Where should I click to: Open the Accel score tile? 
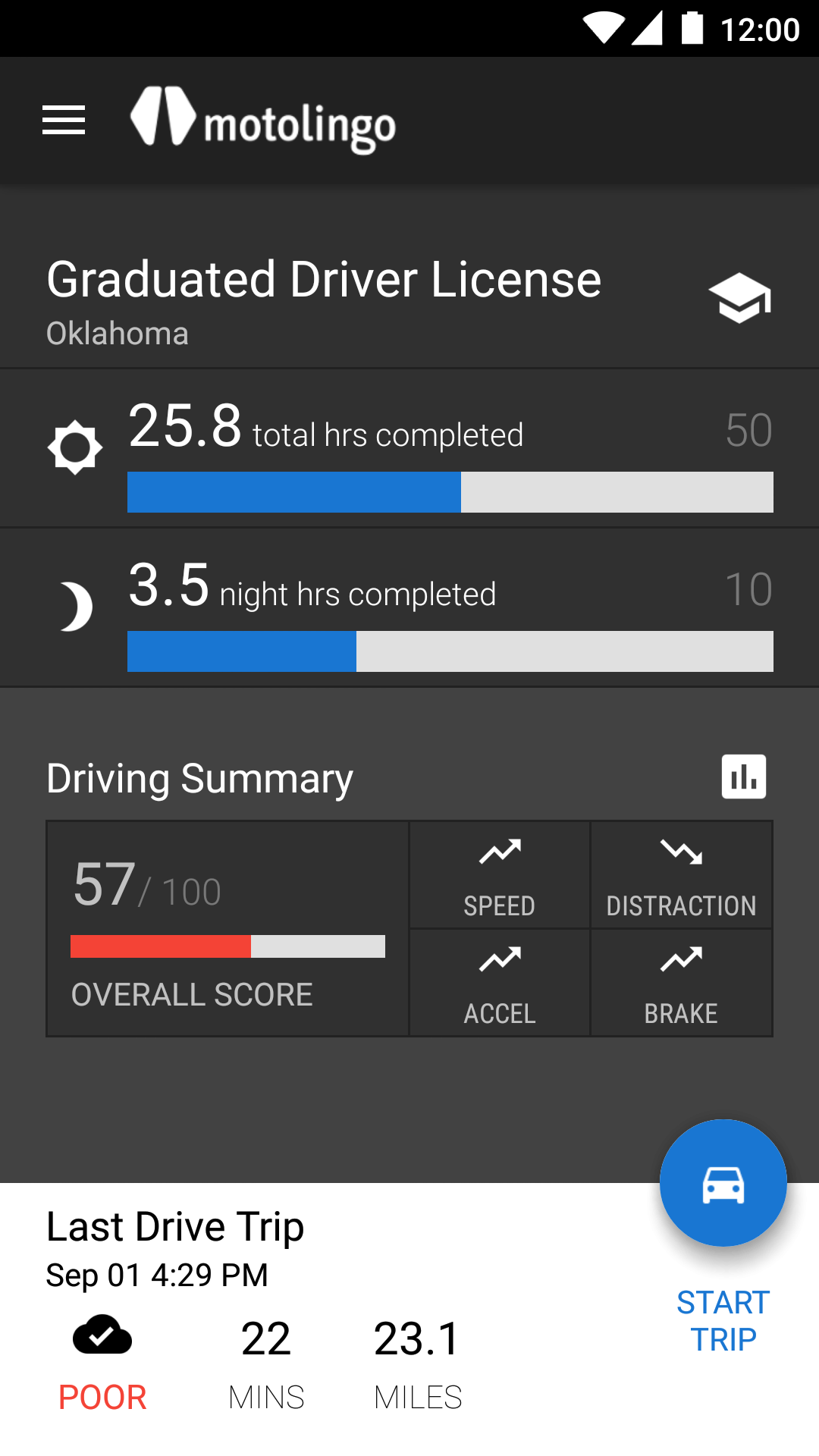click(500, 983)
